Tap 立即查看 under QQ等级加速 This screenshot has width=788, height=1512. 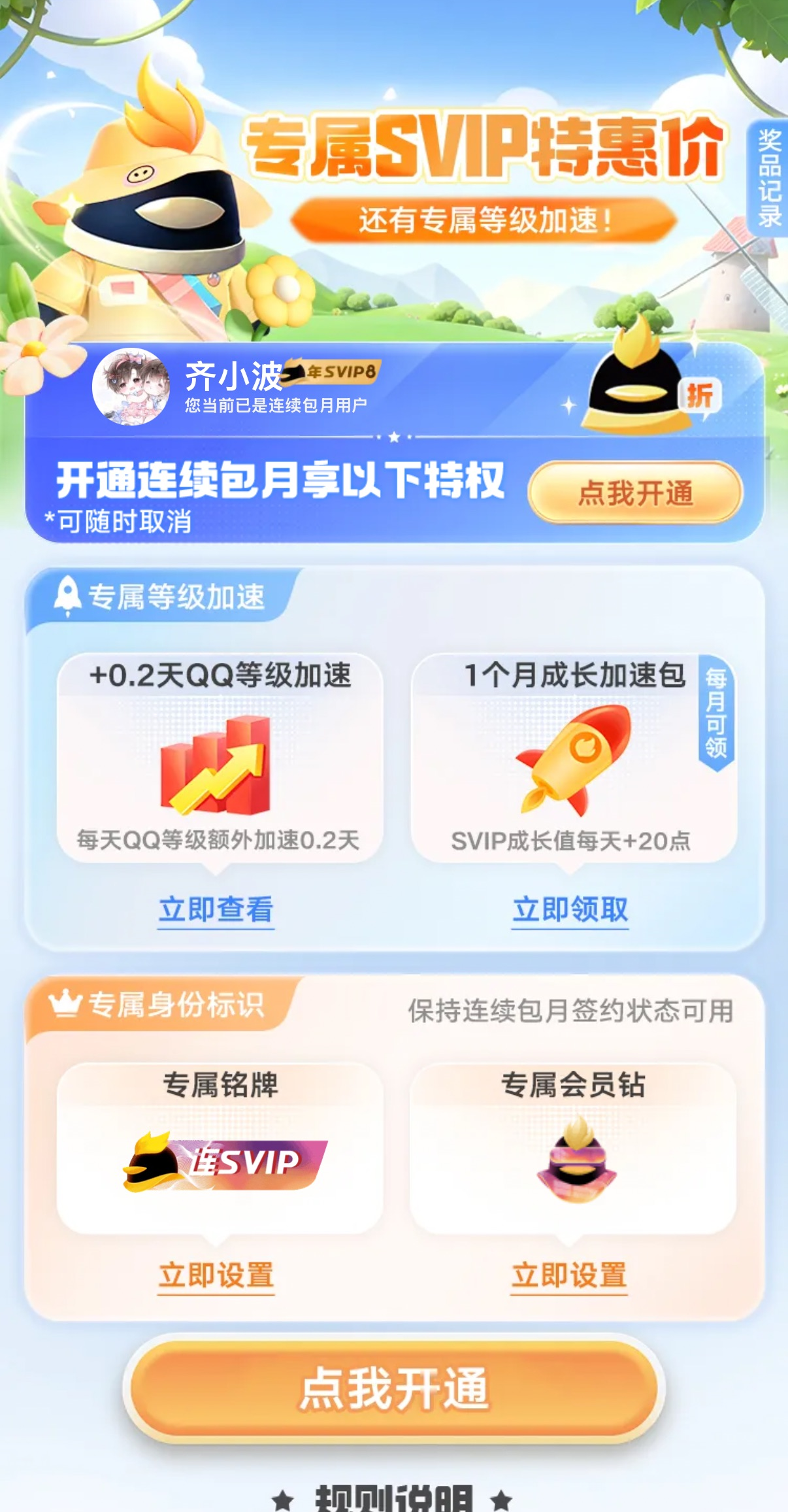(216, 909)
